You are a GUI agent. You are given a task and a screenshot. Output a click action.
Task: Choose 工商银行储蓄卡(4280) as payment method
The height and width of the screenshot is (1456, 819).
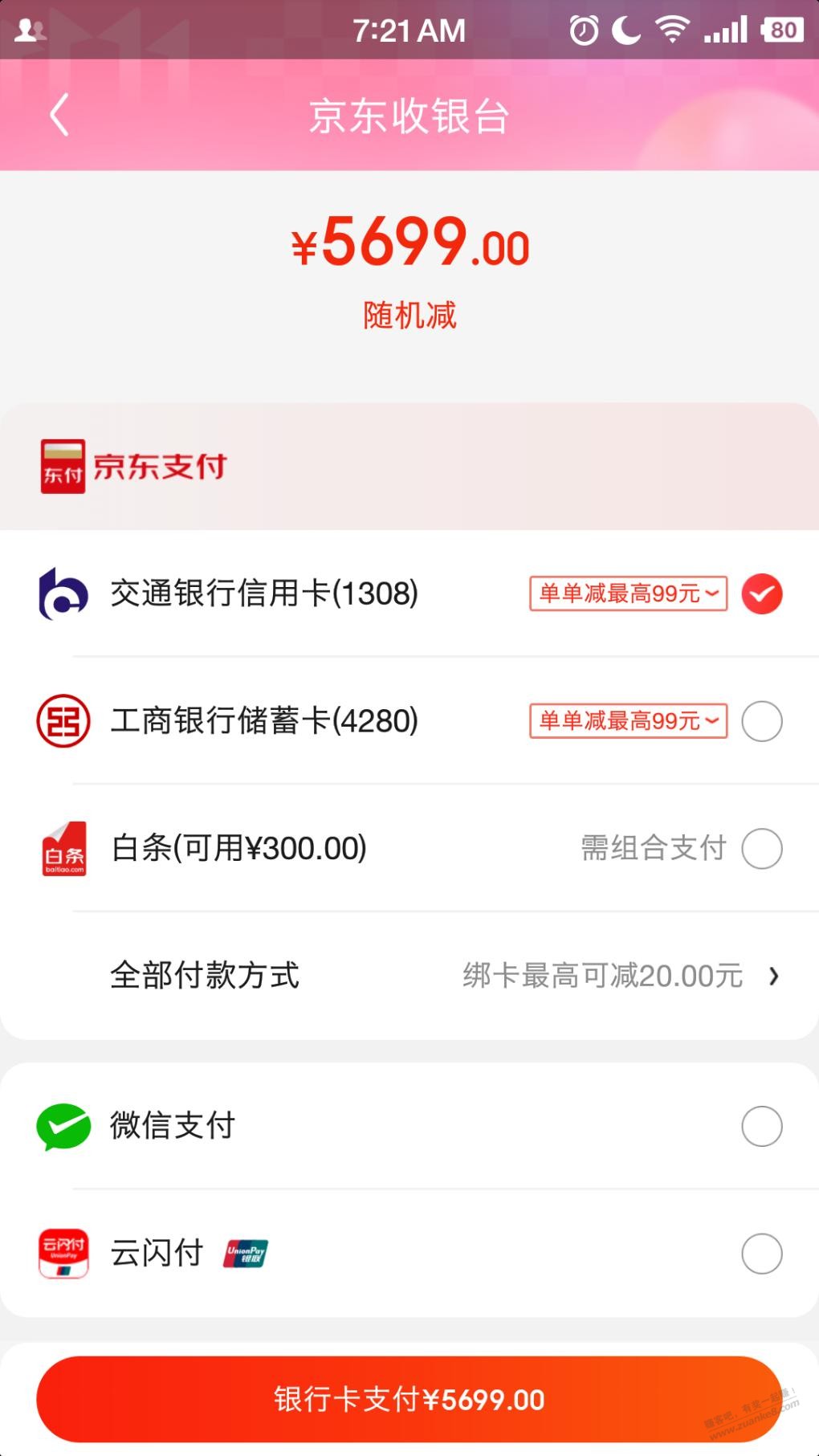click(761, 721)
